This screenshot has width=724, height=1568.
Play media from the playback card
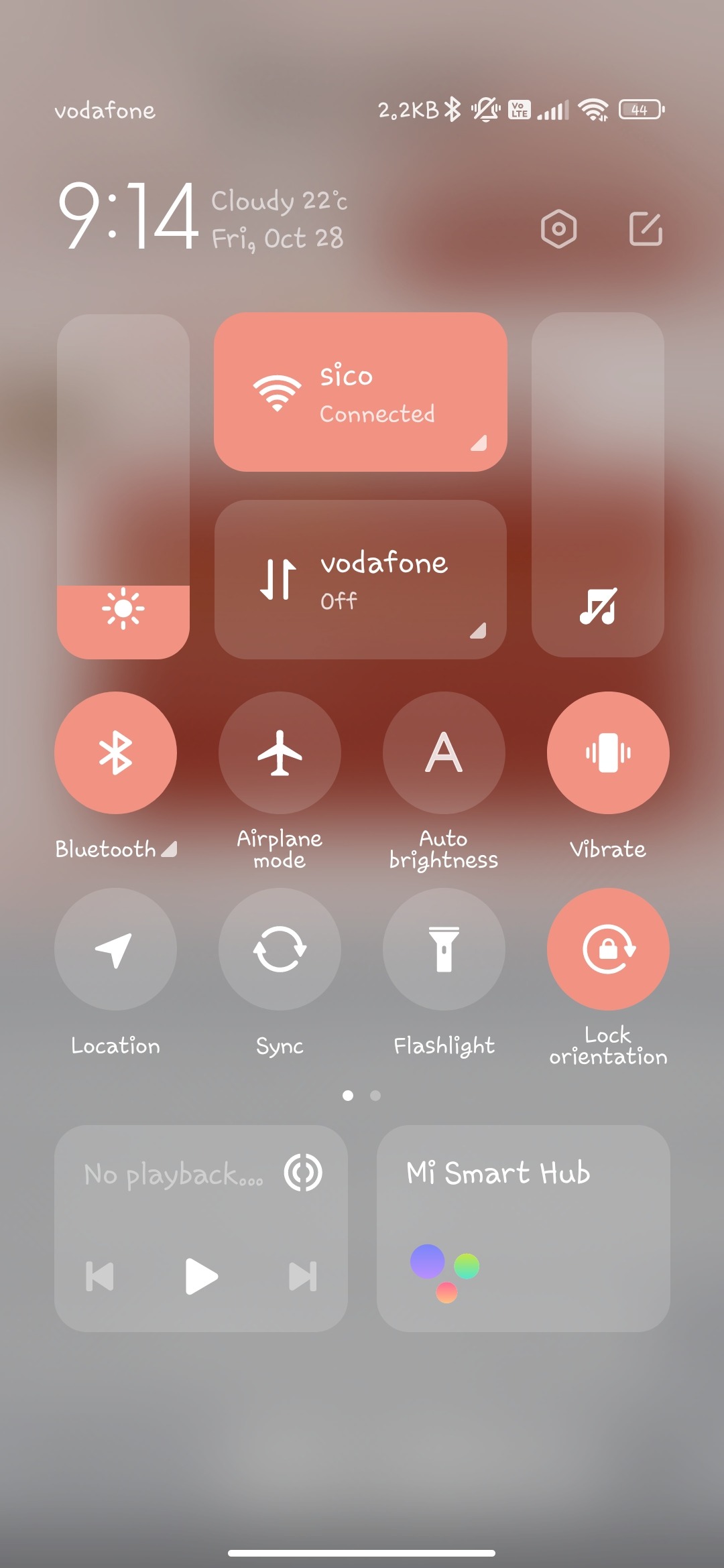tap(200, 1276)
